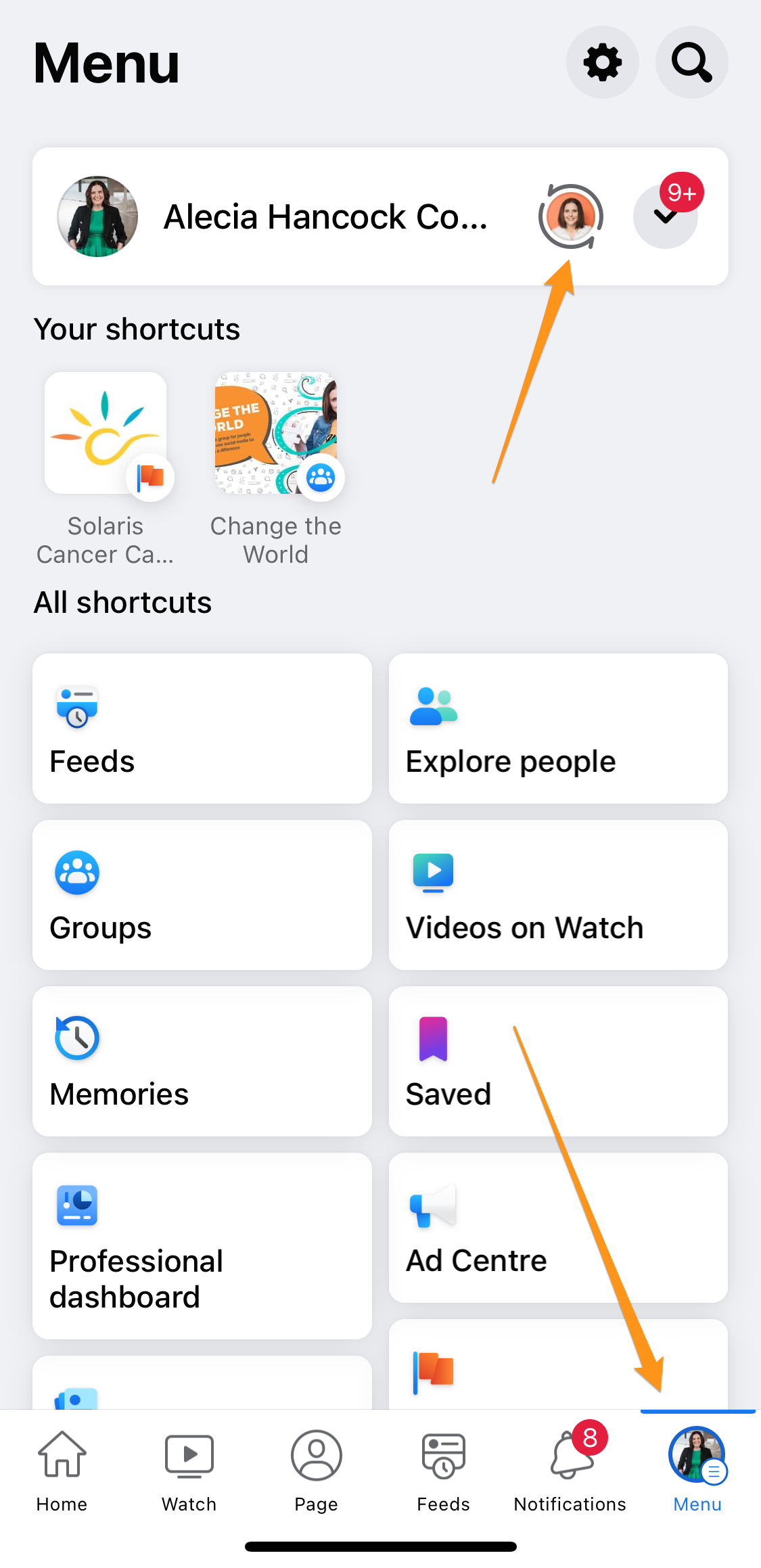Search within the menu

[x=691, y=63]
